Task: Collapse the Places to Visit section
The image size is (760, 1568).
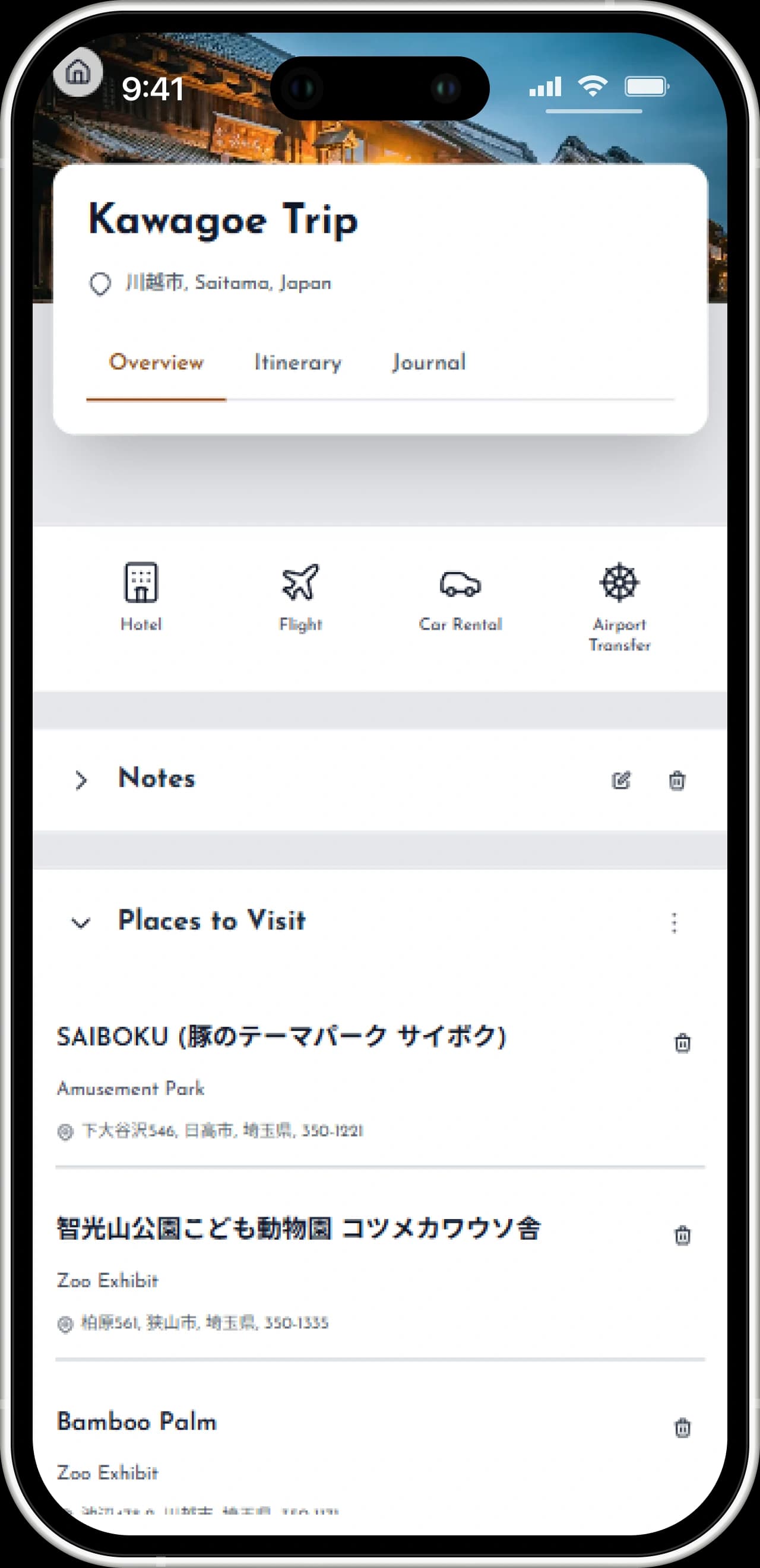Action: pyautogui.click(x=81, y=923)
